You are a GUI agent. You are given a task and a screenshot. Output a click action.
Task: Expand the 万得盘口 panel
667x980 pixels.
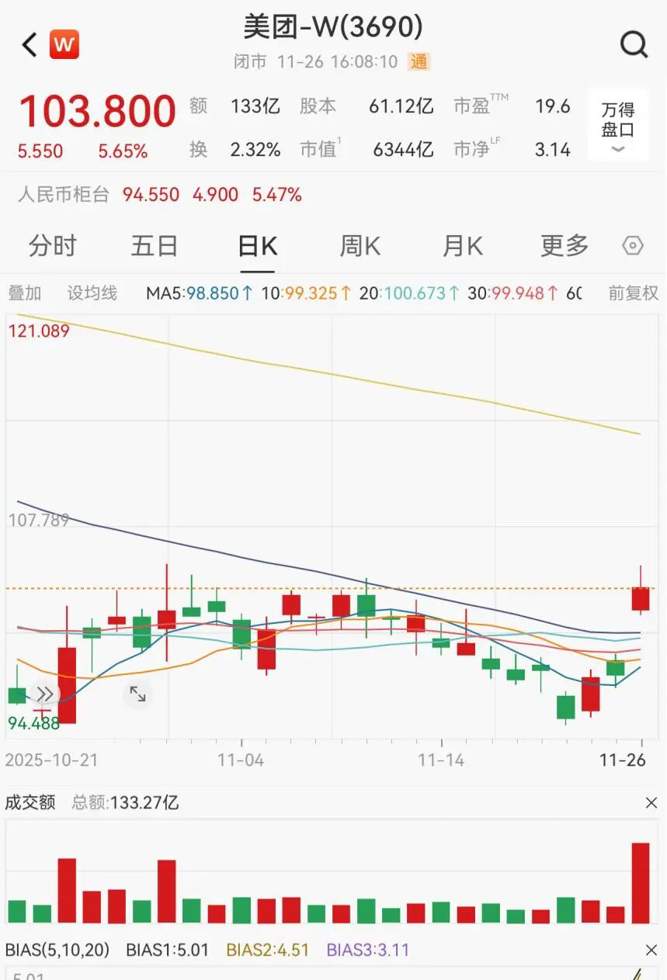coord(617,128)
